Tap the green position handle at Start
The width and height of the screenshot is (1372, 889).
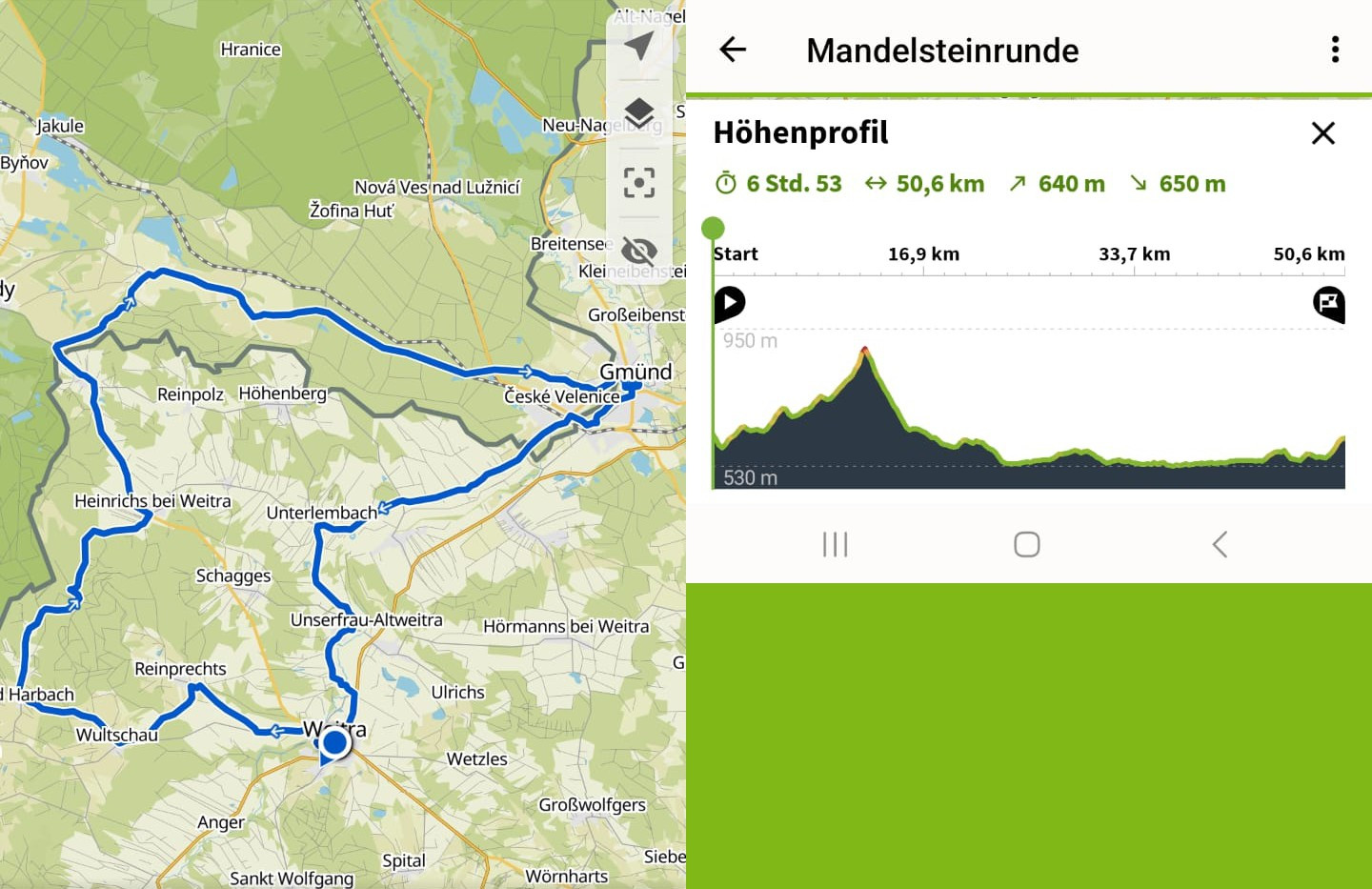713,229
